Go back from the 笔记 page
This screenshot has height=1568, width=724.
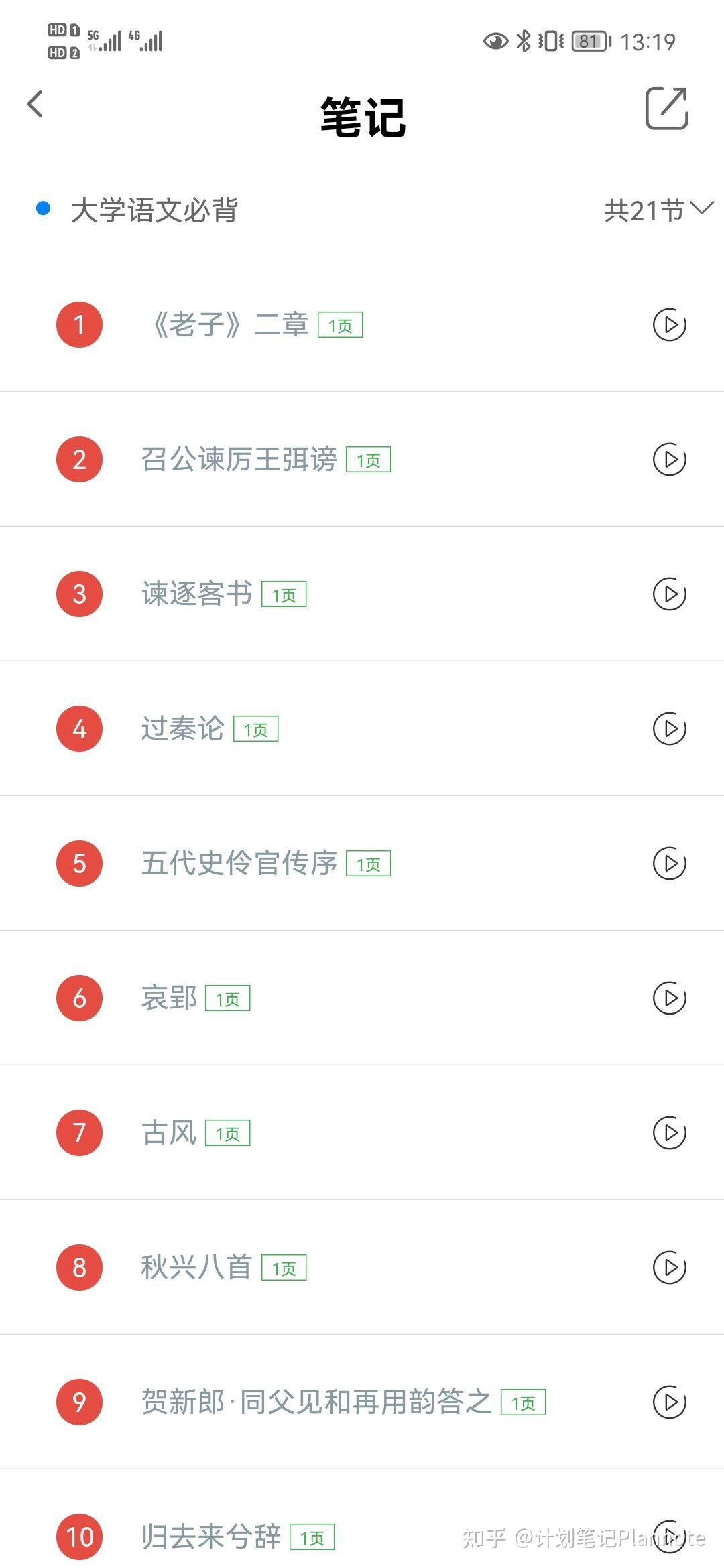pos(36,105)
